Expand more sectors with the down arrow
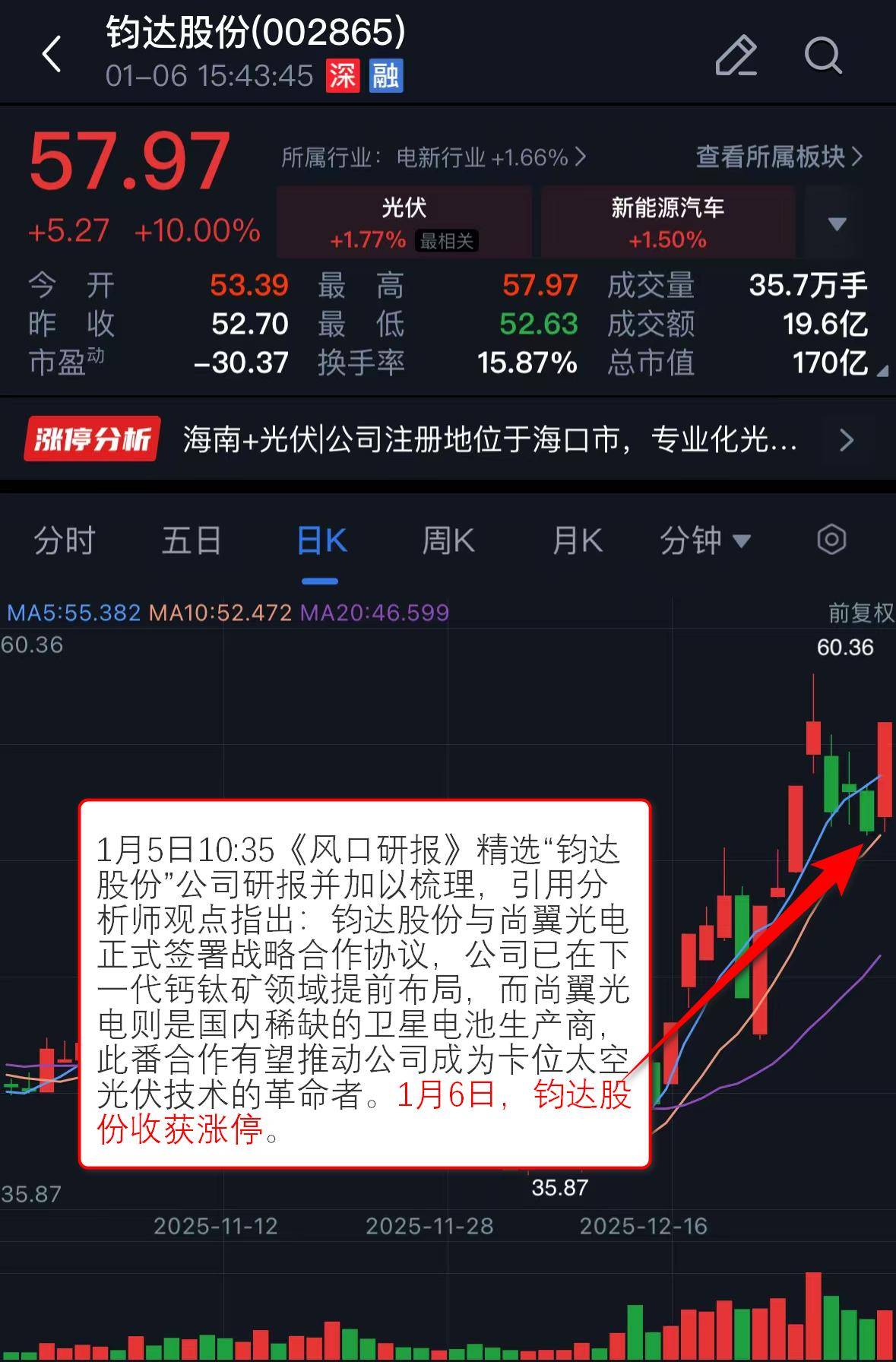 pyautogui.click(x=837, y=223)
